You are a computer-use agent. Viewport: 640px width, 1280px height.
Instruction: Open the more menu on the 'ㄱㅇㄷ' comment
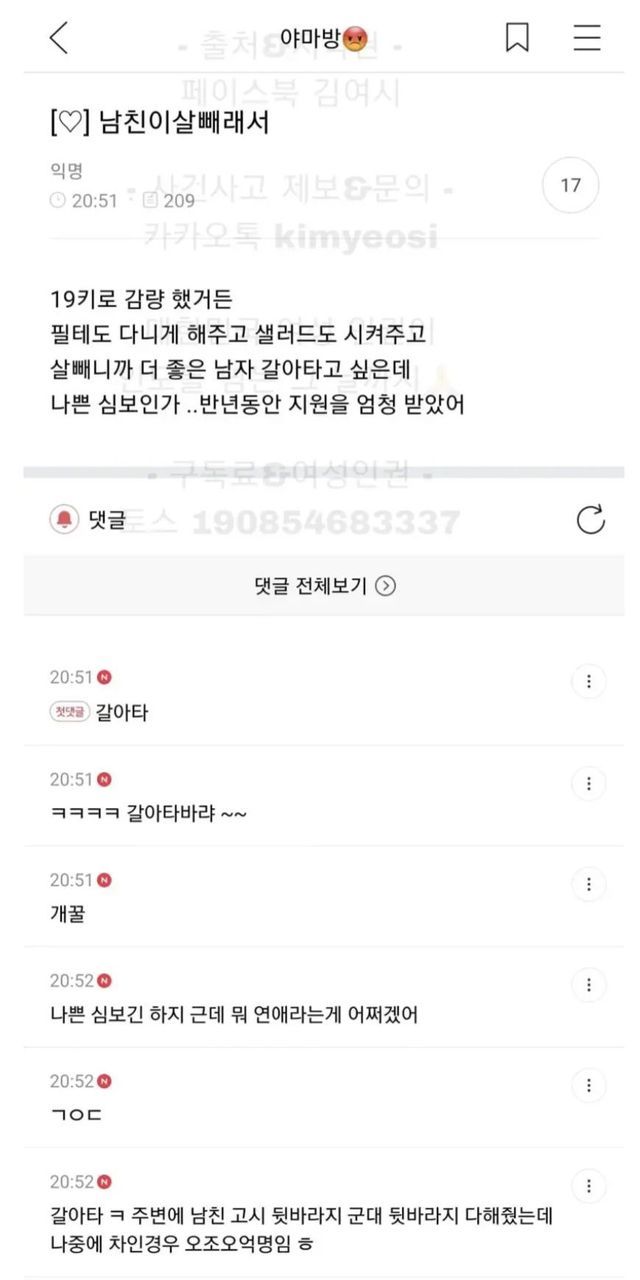(x=589, y=1086)
